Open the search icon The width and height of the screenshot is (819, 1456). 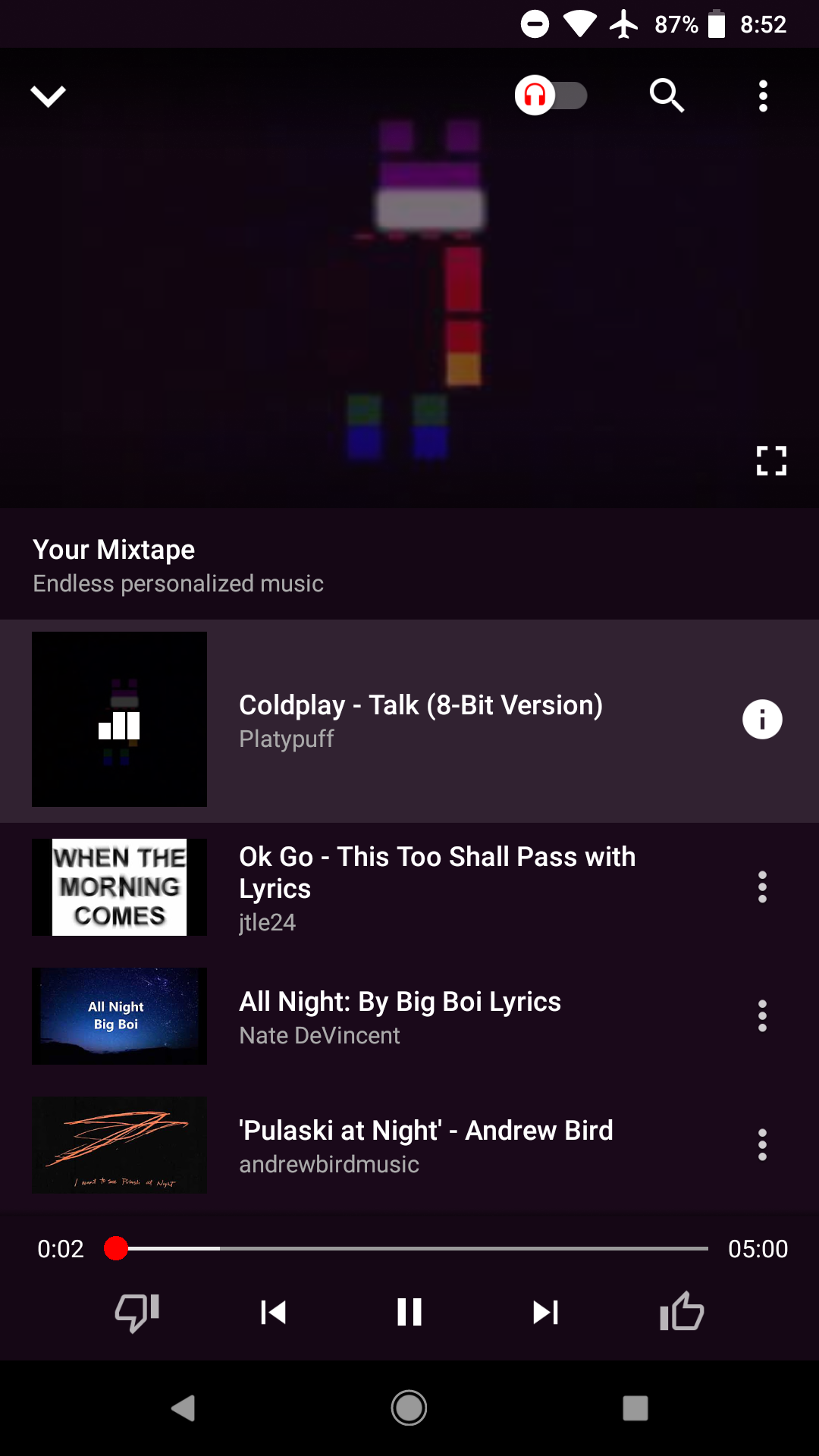coord(667,96)
